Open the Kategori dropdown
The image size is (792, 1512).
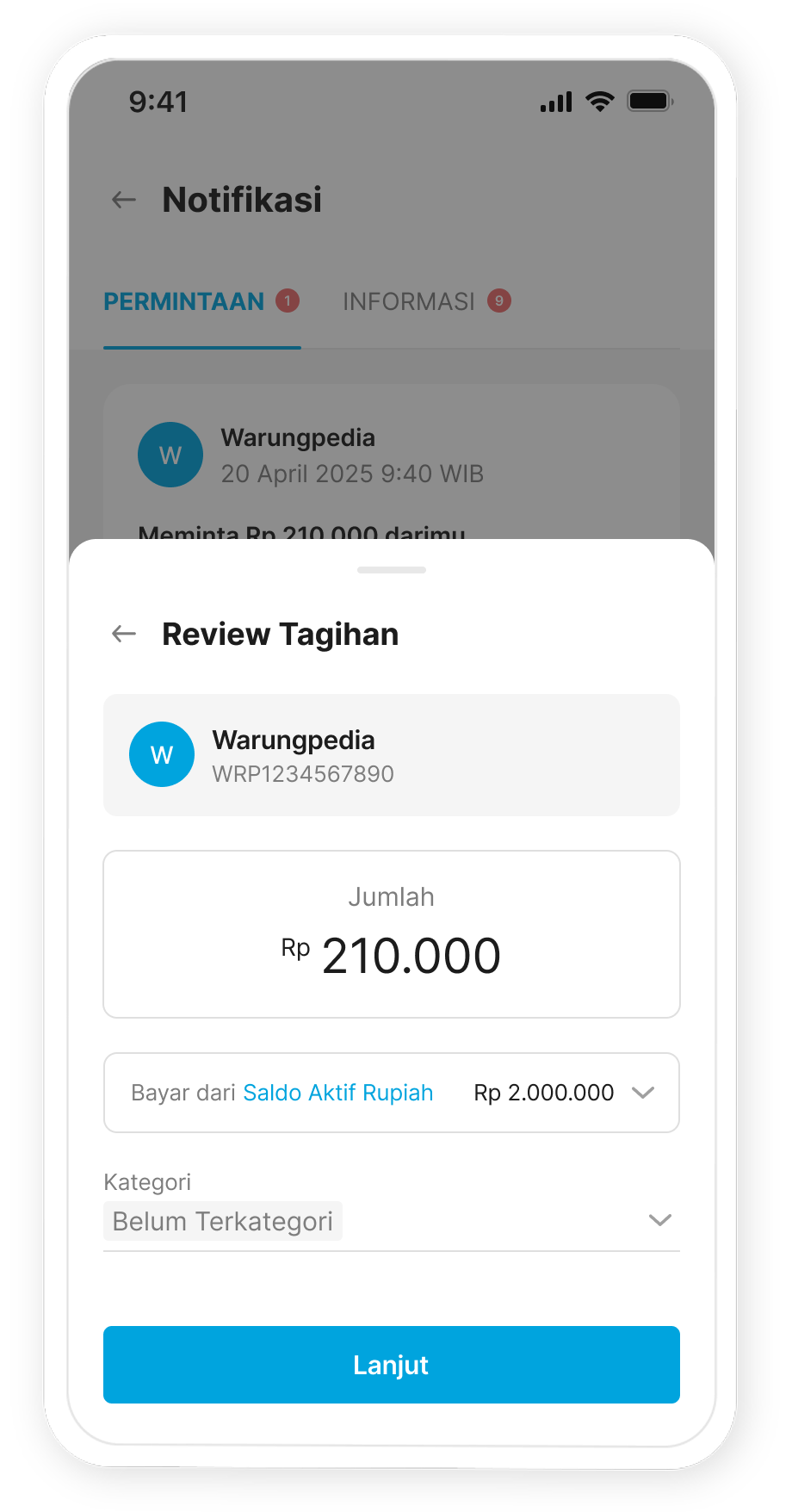[x=659, y=1221]
